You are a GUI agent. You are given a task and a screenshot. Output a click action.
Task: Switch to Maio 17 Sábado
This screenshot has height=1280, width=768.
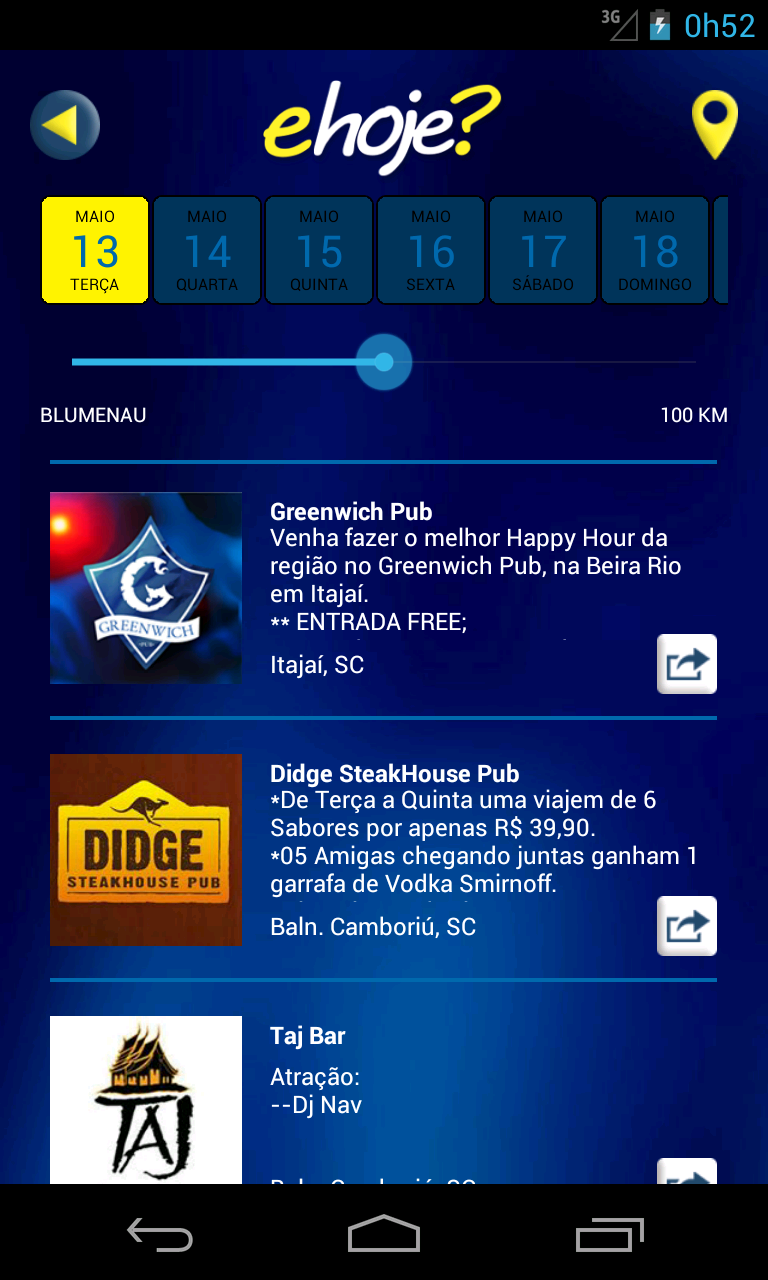(x=543, y=250)
